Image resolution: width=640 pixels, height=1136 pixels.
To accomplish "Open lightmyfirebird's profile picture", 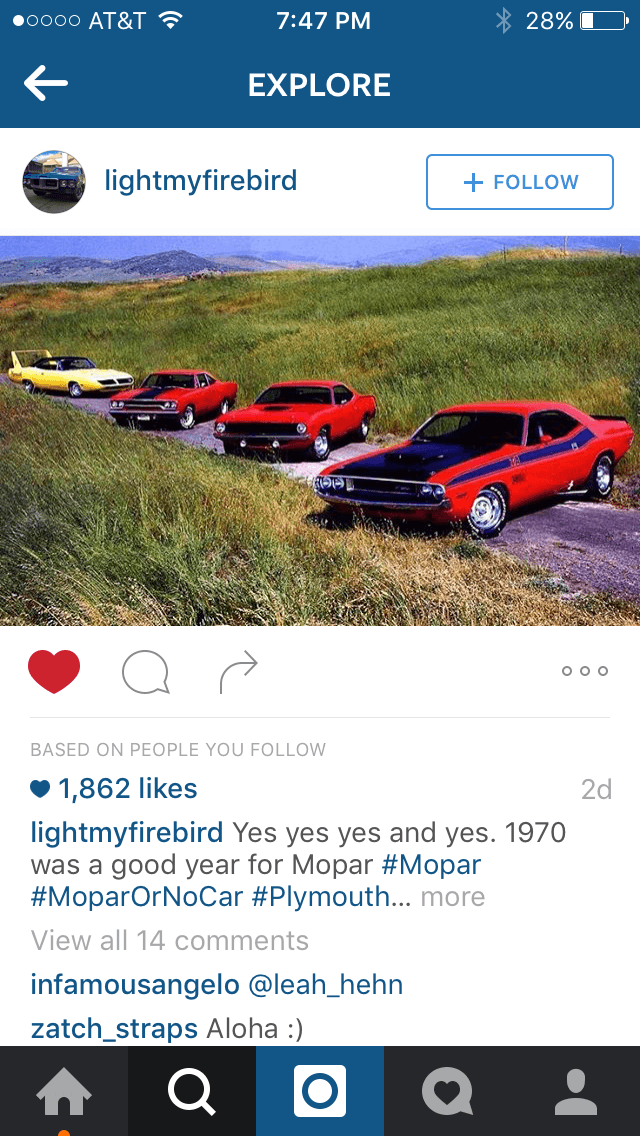I will (x=54, y=182).
